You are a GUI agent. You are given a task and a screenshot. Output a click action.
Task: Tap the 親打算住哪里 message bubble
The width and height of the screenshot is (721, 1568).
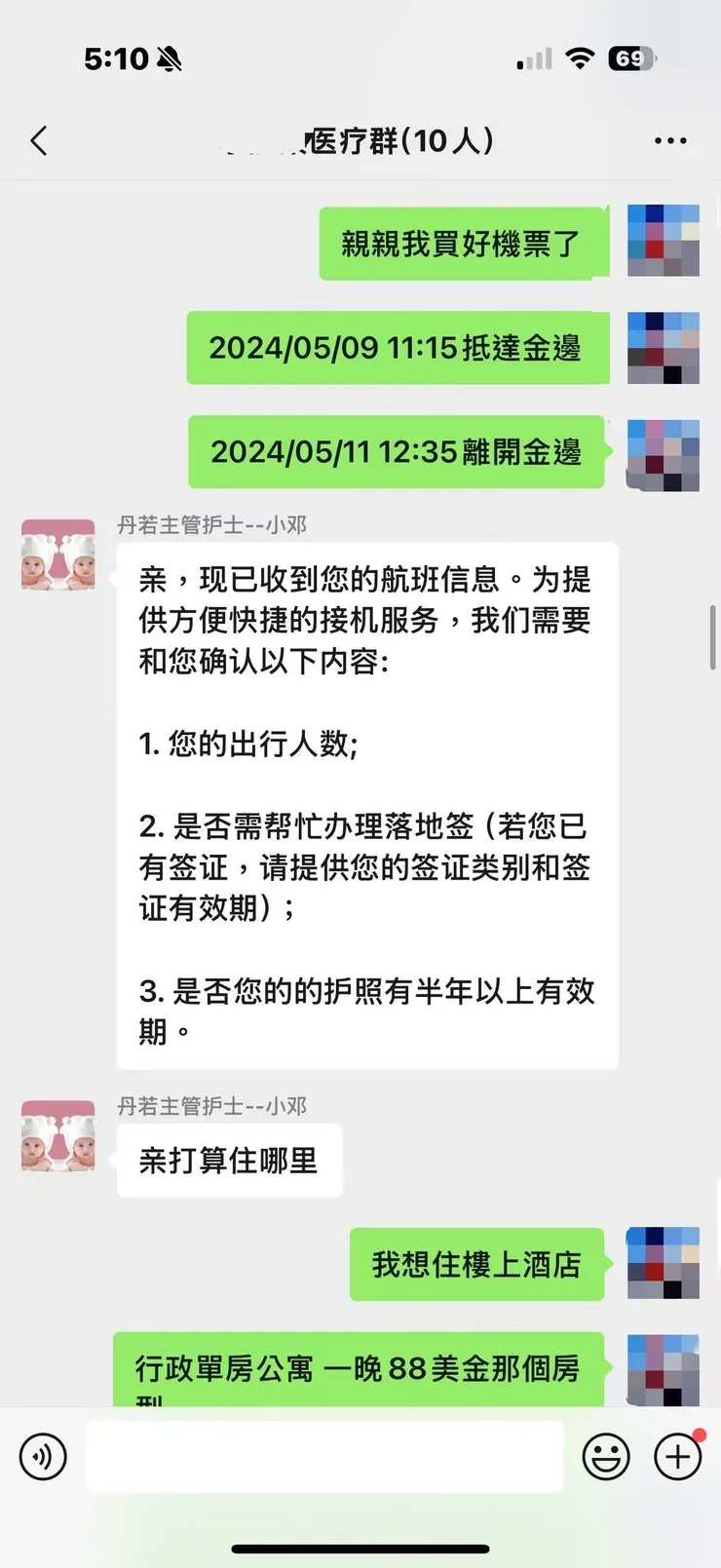[229, 1160]
